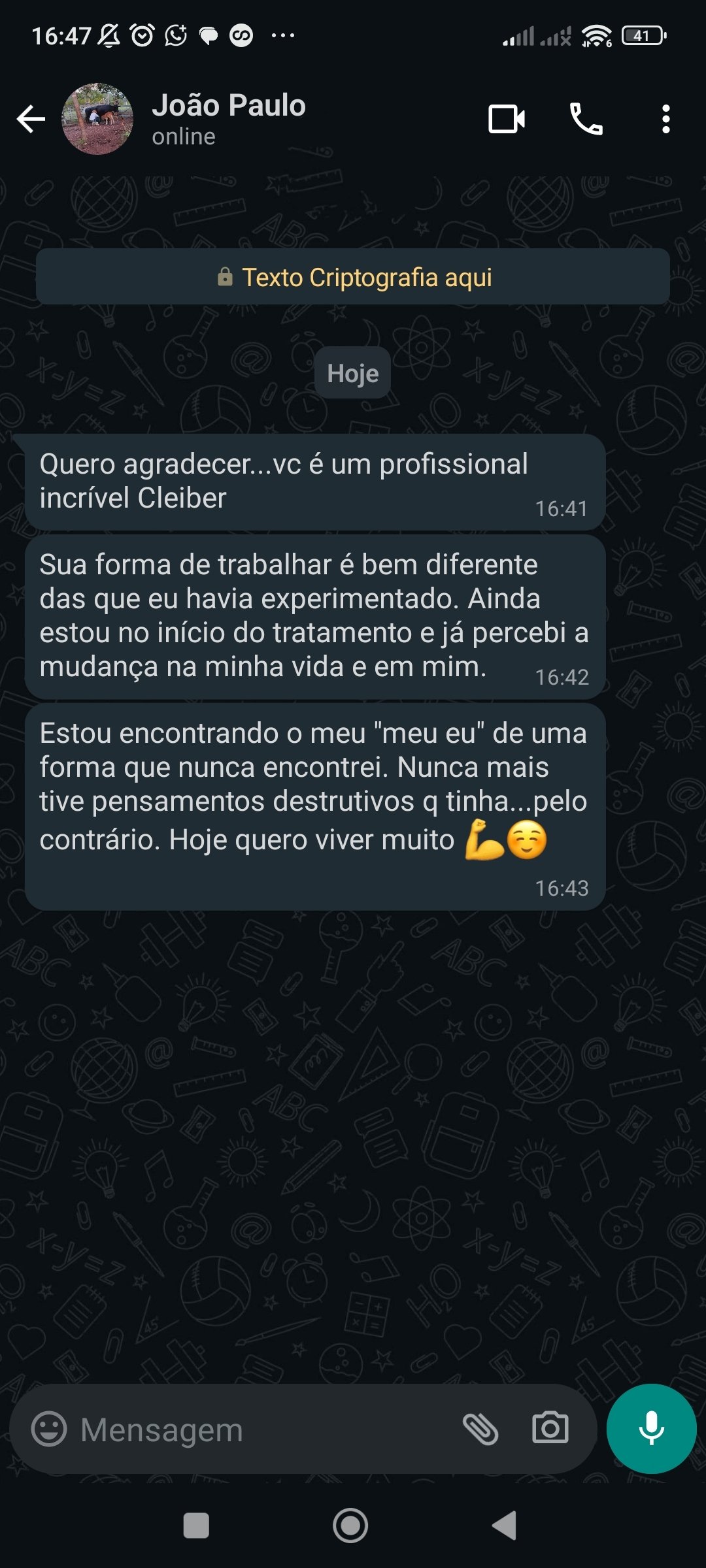This screenshot has width=706, height=1568.
Task: Go back to the chat list
Action: click(31, 119)
